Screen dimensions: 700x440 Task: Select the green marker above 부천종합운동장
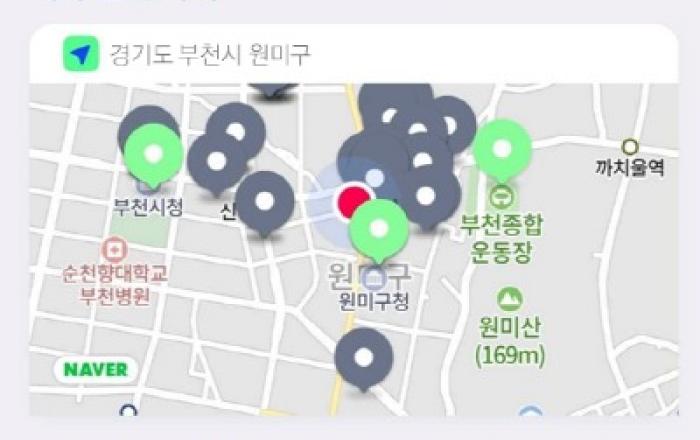[x=502, y=149]
